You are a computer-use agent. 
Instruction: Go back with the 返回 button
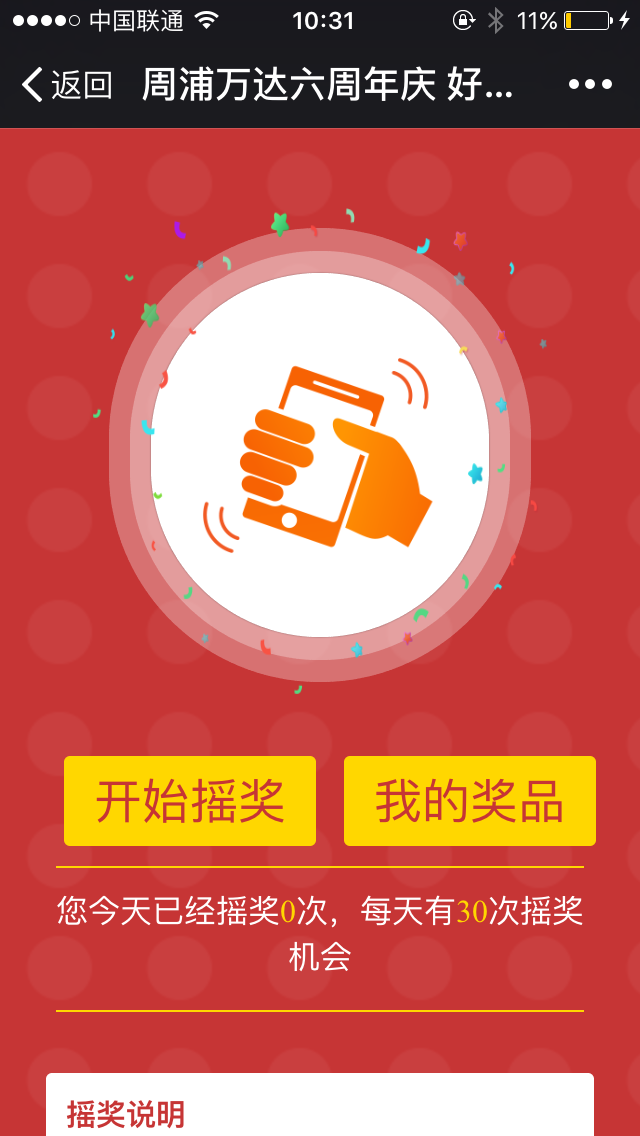click(67, 85)
